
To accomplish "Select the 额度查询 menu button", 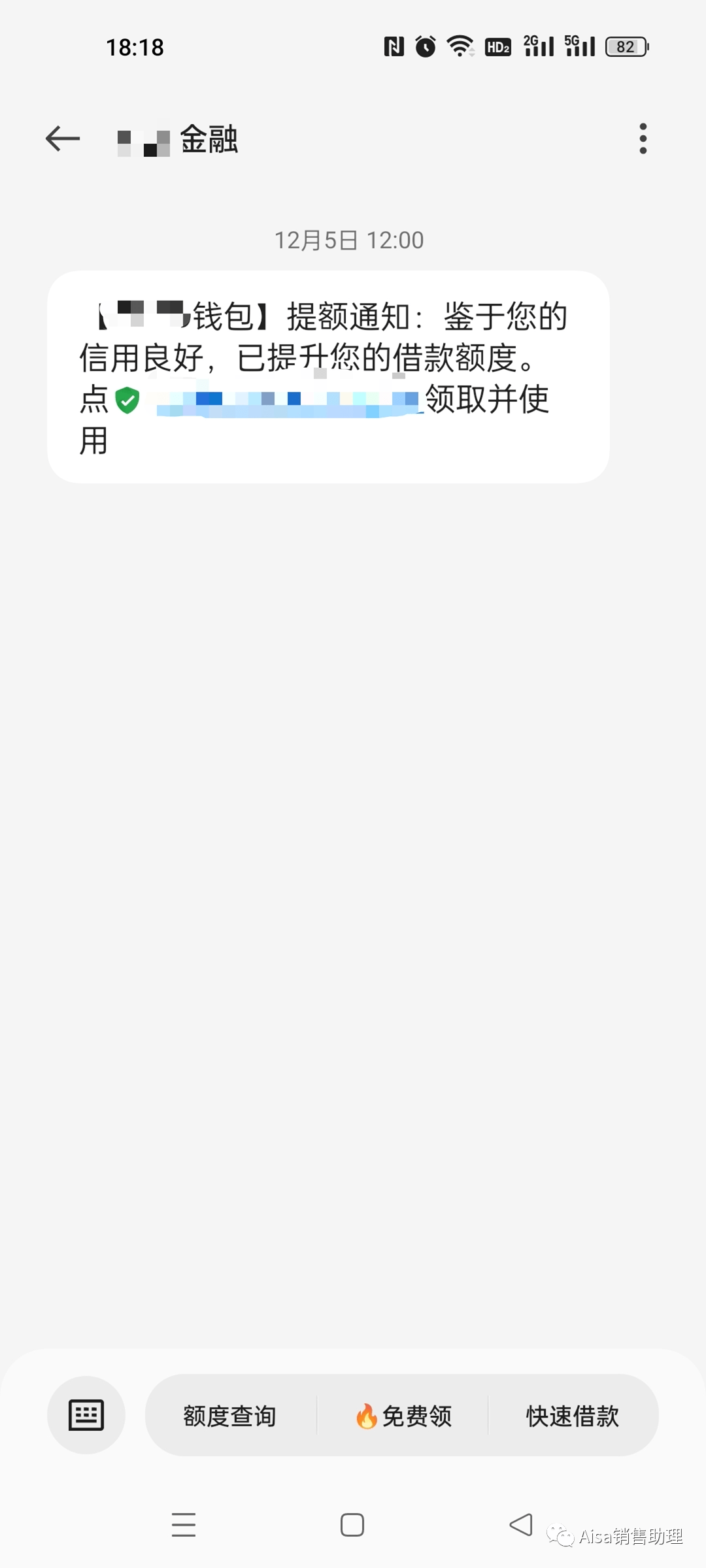I will [x=230, y=1416].
